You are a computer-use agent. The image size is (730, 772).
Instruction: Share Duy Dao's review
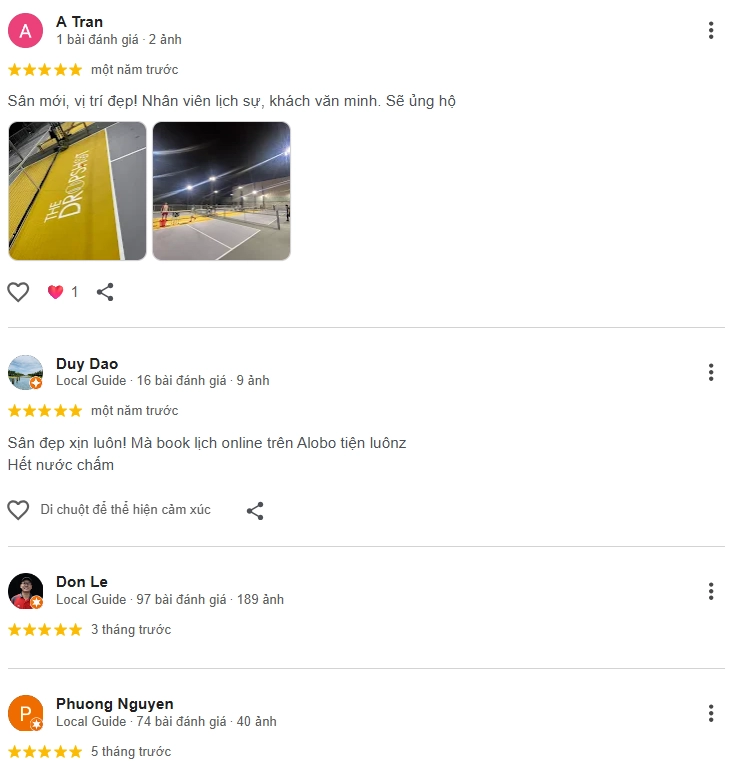coord(255,510)
